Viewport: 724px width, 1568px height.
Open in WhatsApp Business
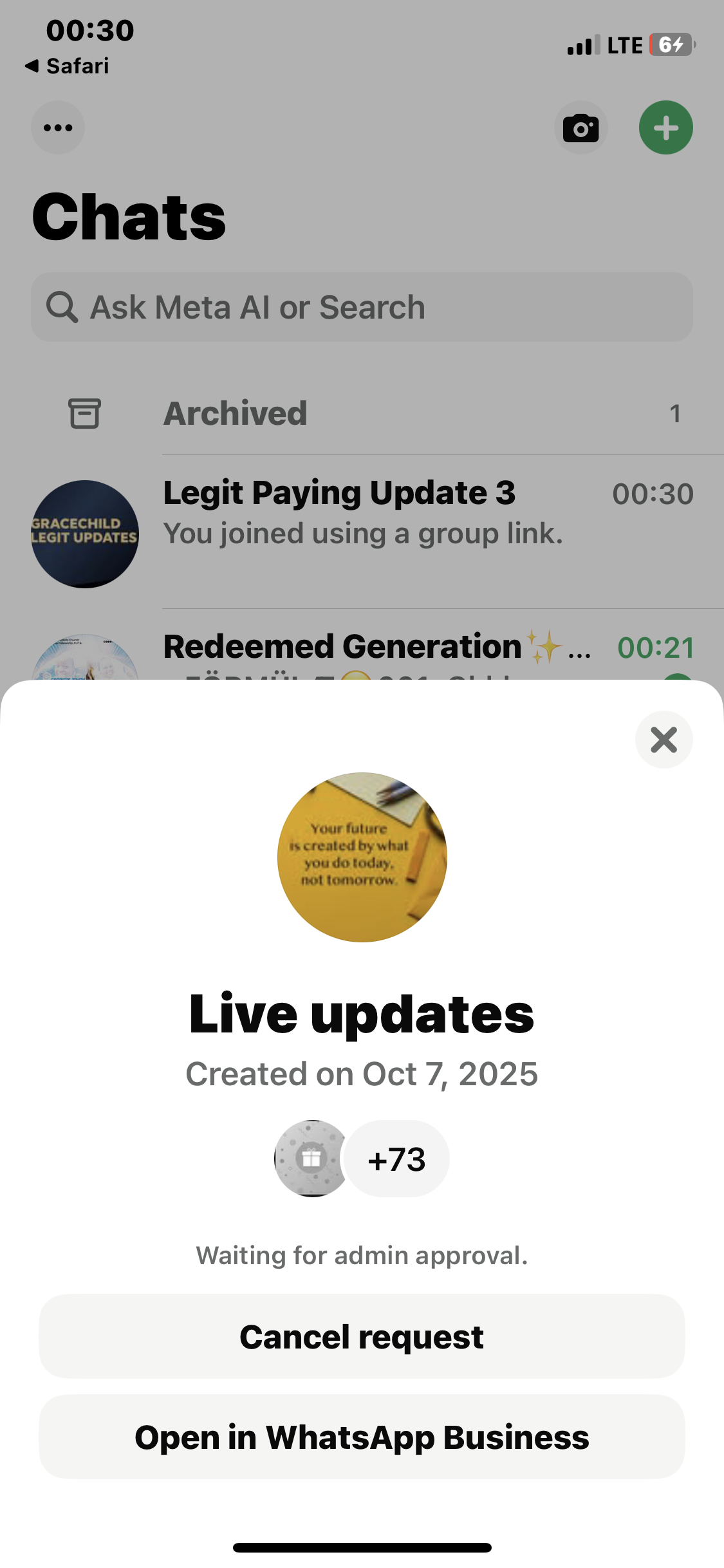362,1437
